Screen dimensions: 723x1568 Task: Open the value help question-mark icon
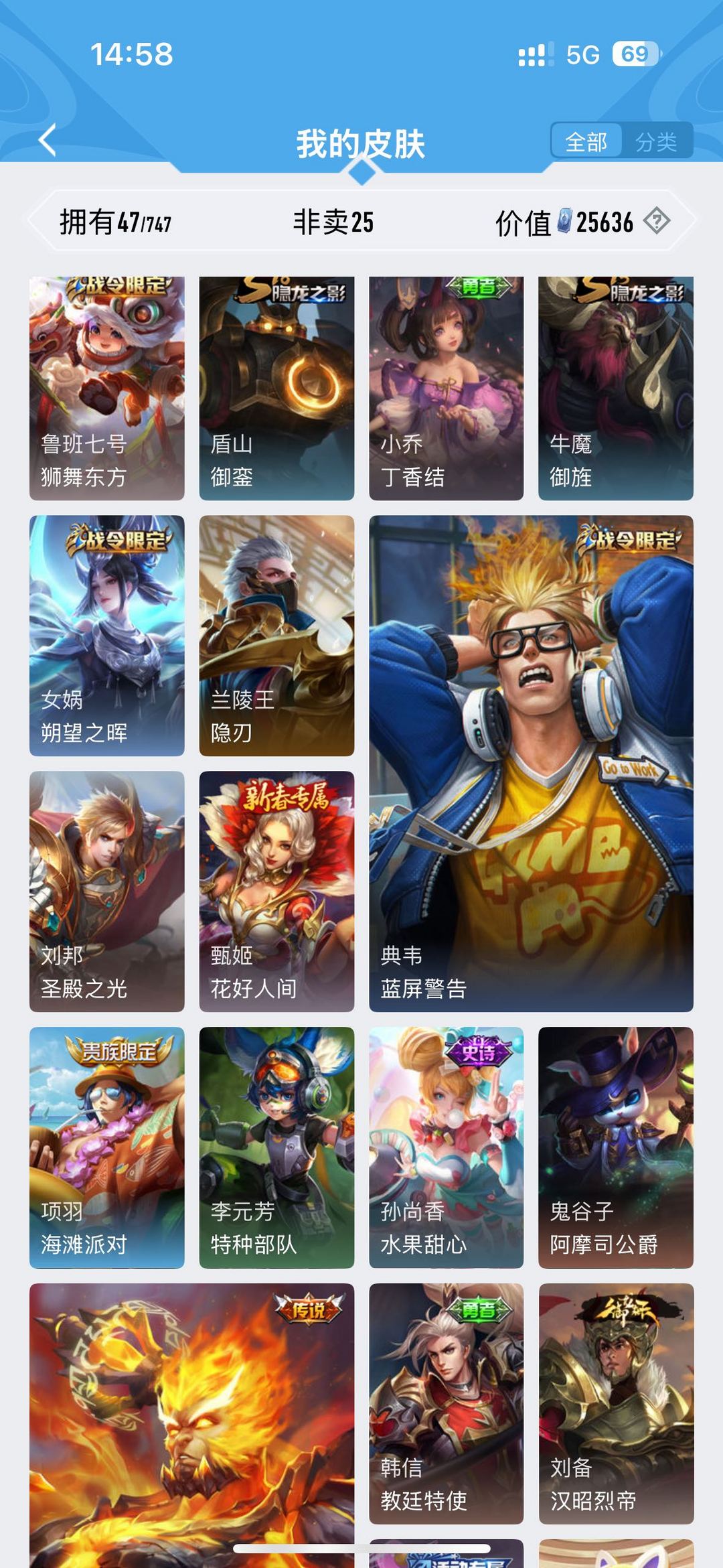[x=657, y=220]
